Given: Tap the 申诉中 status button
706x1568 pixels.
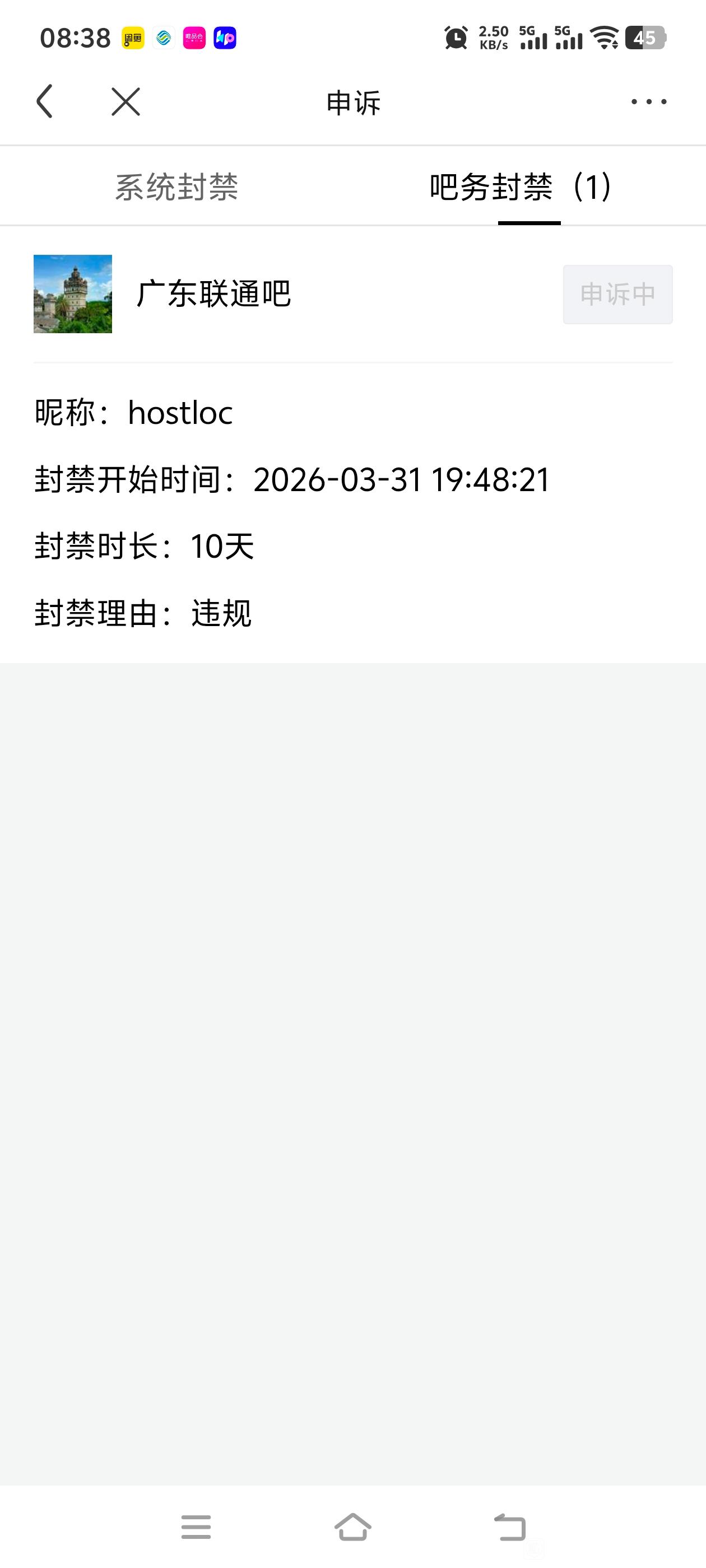Looking at the screenshot, I should click(617, 295).
